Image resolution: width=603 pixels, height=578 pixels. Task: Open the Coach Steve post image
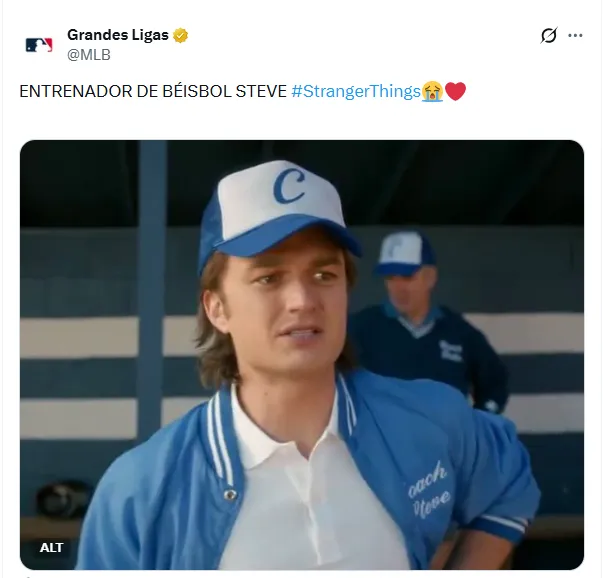click(x=301, y=354)
